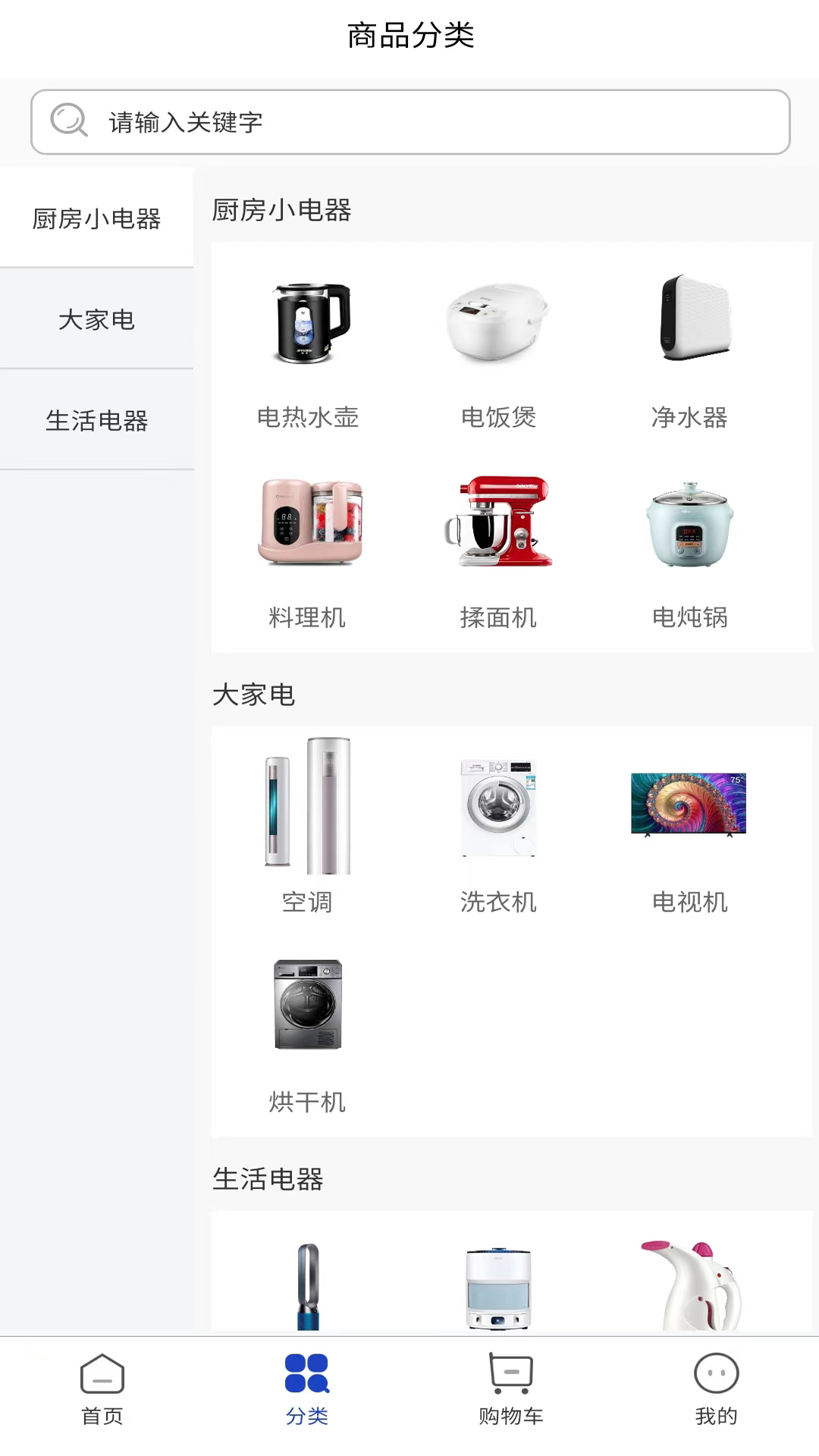The image size is (819, 1456).
Task: Tap the 大家电 section header
Action: (254, 695)
